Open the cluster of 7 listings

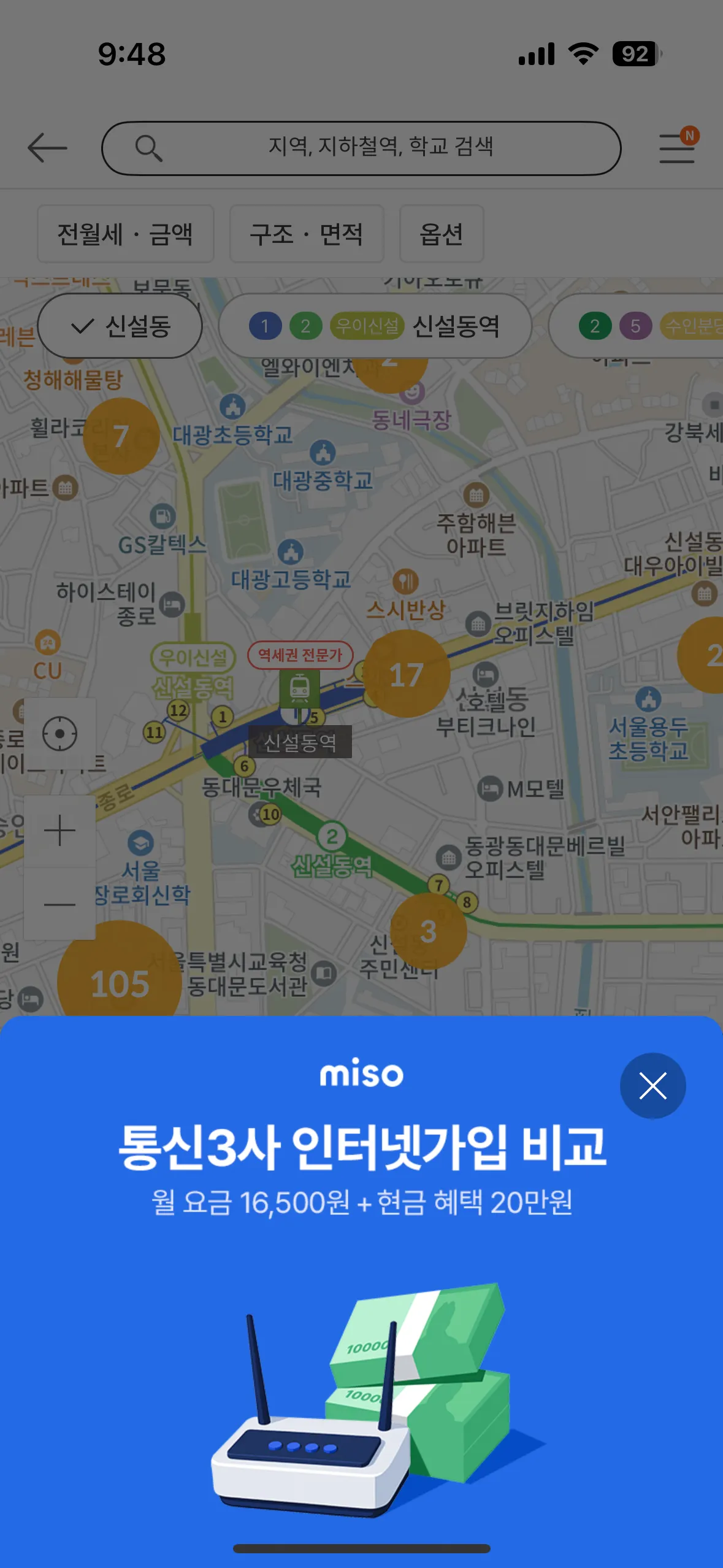(x=121, y=436)
